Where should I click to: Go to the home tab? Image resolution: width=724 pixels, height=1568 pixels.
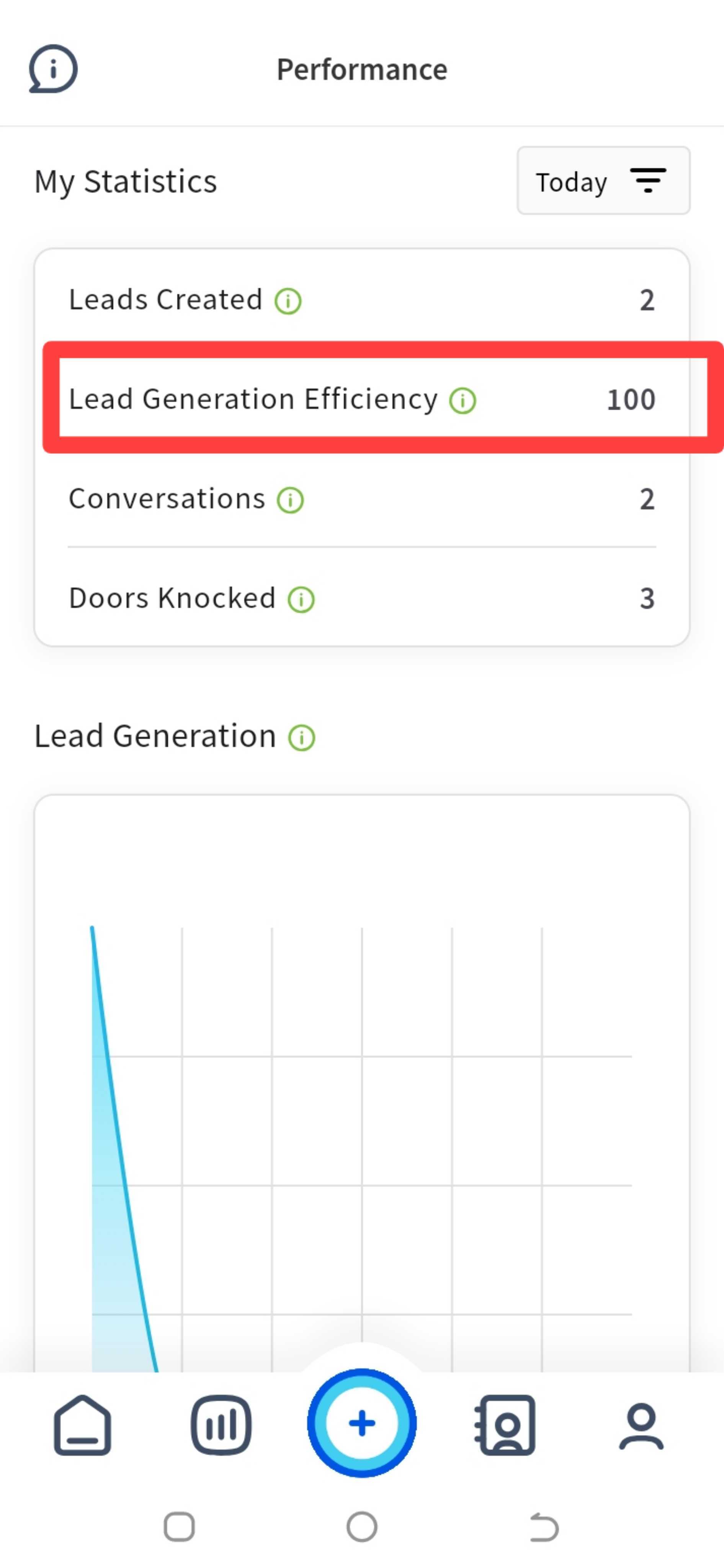83,1424
